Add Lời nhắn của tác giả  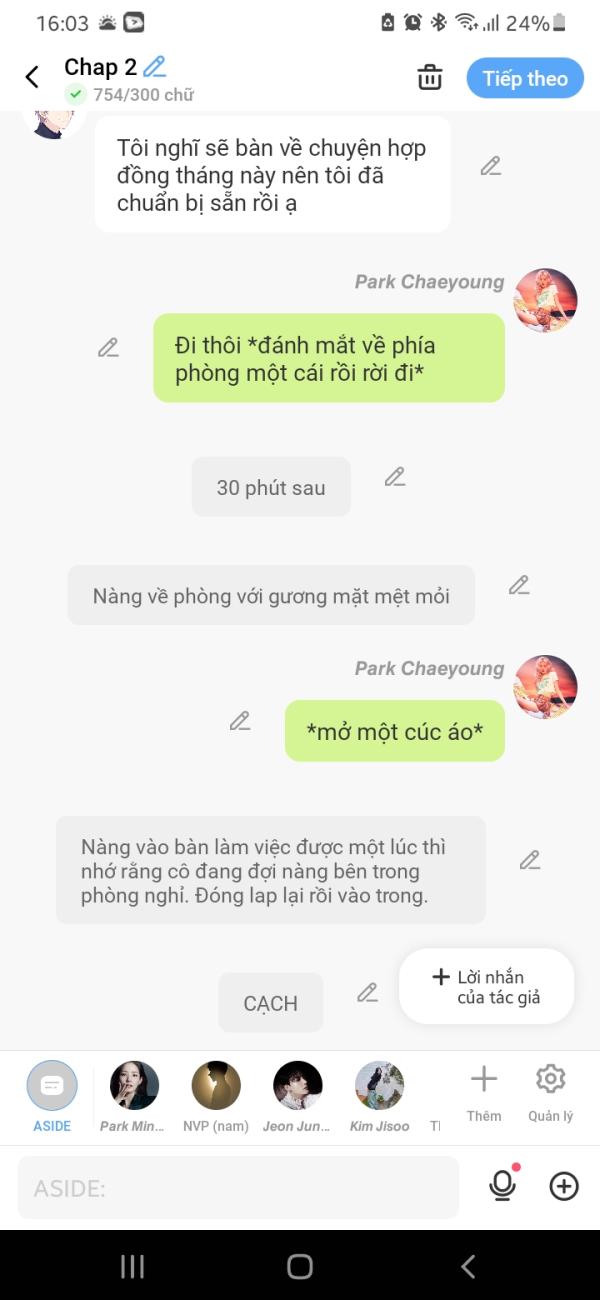pyautogui.click(x=487, y=987)
